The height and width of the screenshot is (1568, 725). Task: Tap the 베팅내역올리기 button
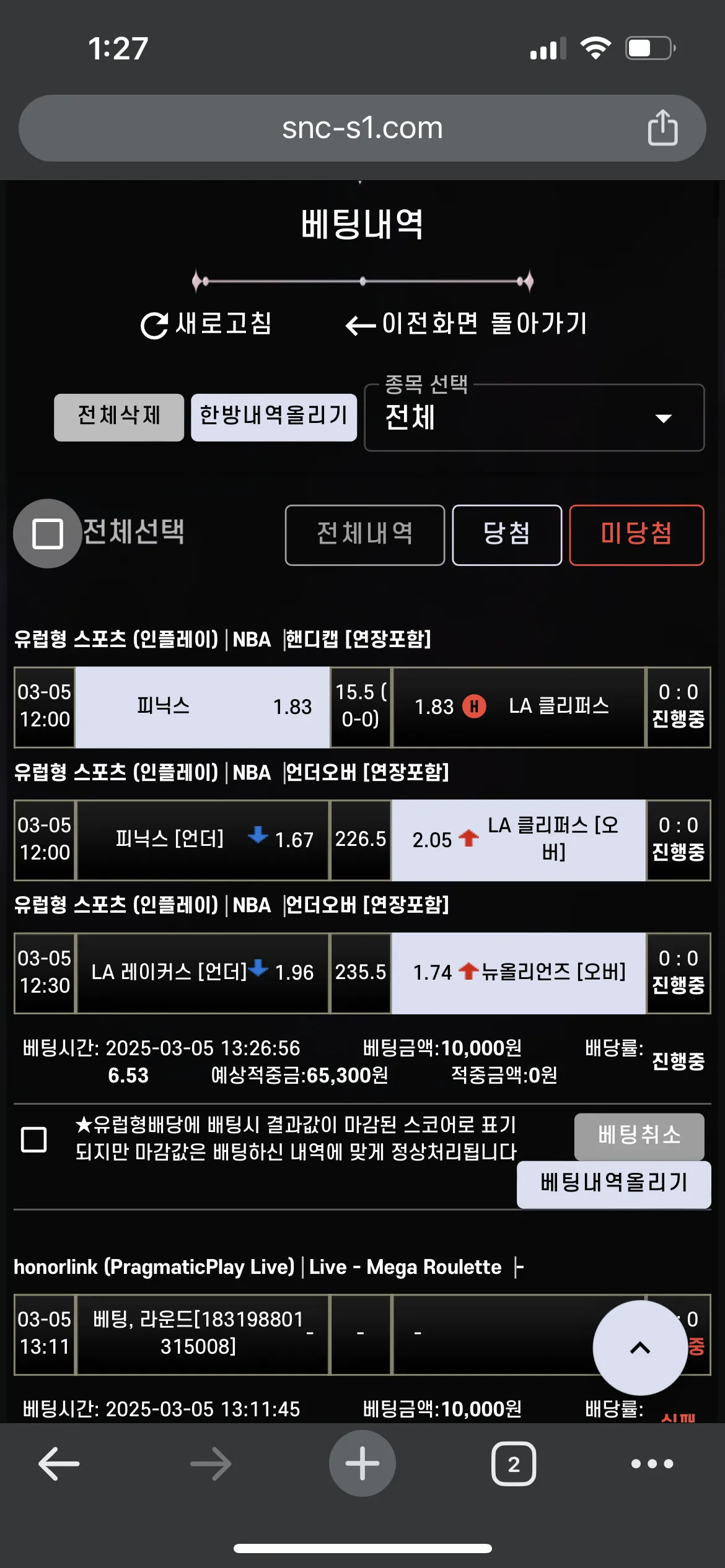click(x=613, y=1183)
